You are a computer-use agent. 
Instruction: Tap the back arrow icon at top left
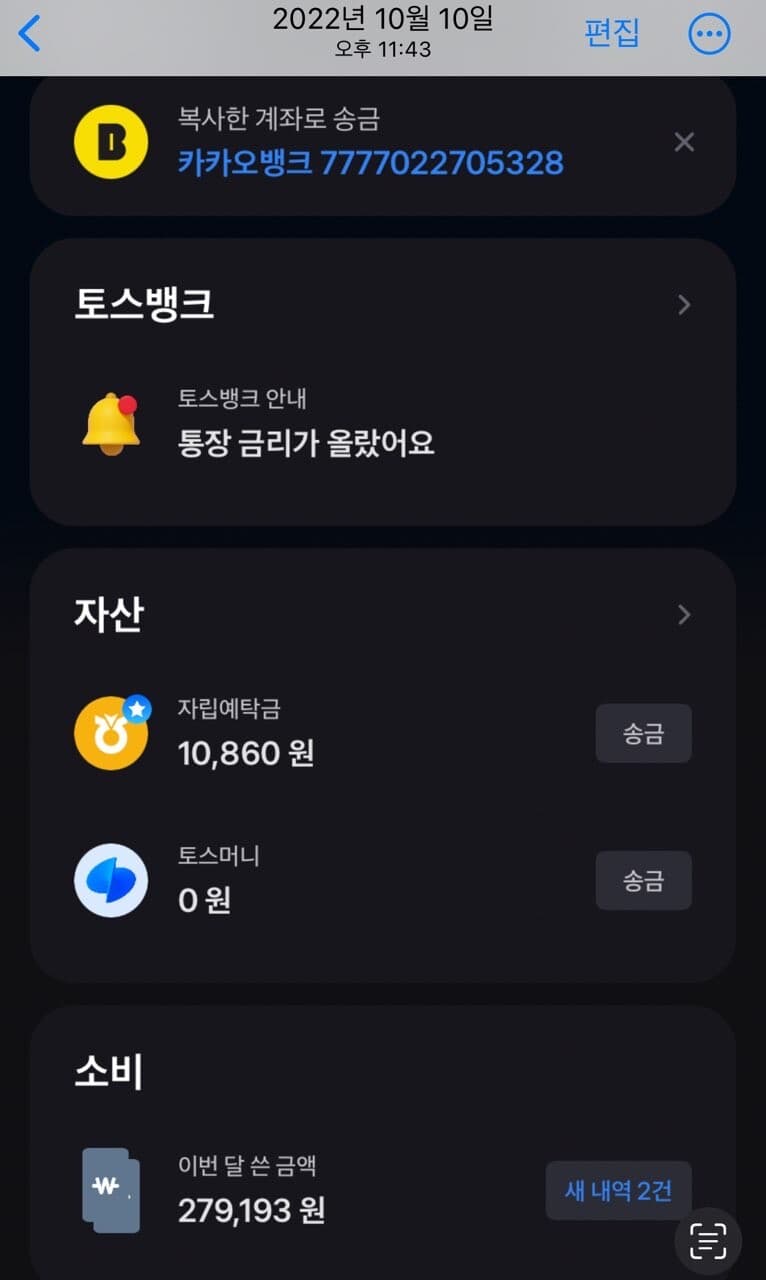(x=27, y=33)
